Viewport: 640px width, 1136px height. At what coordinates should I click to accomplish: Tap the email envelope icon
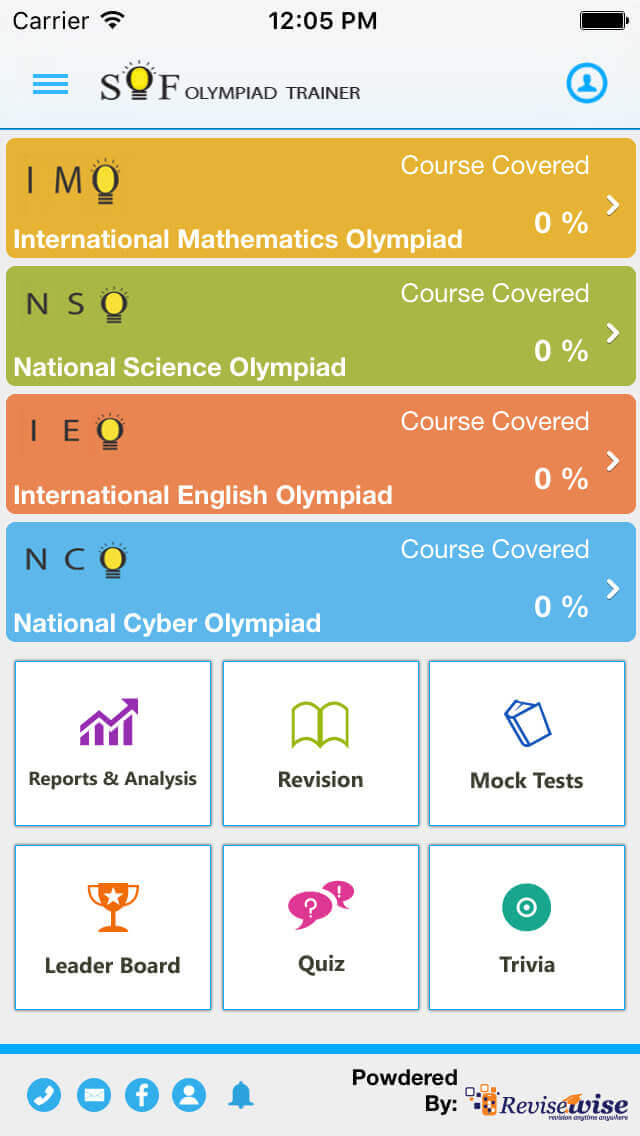(93, 1095)
